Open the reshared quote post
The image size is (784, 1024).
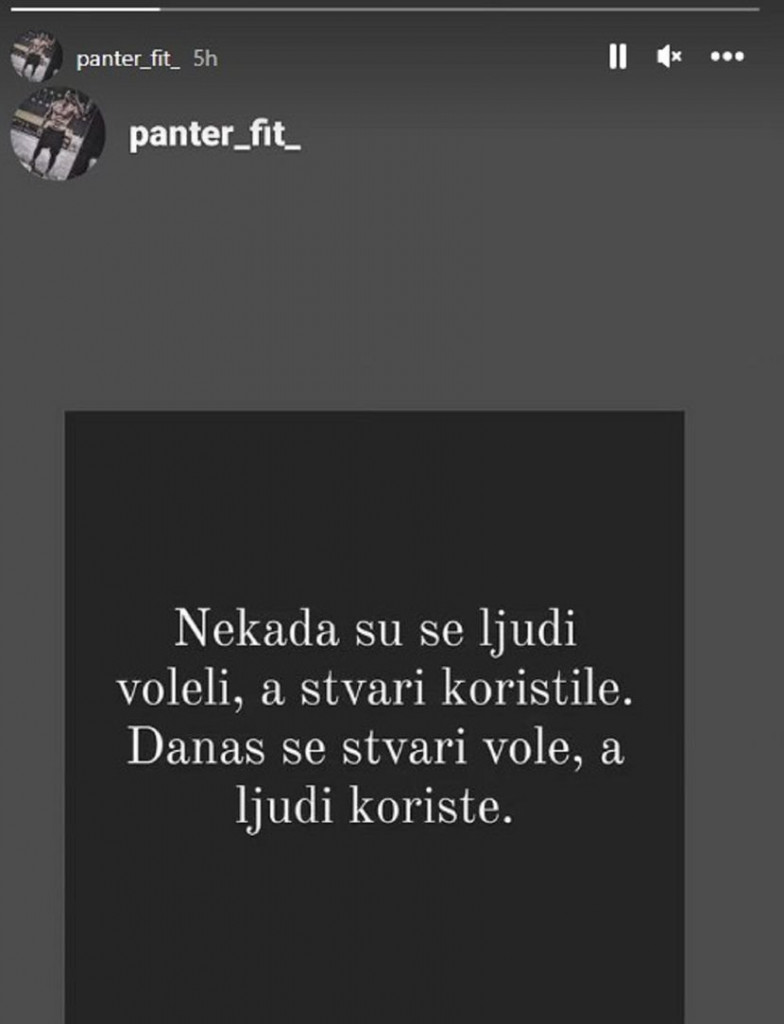(374, 715)
